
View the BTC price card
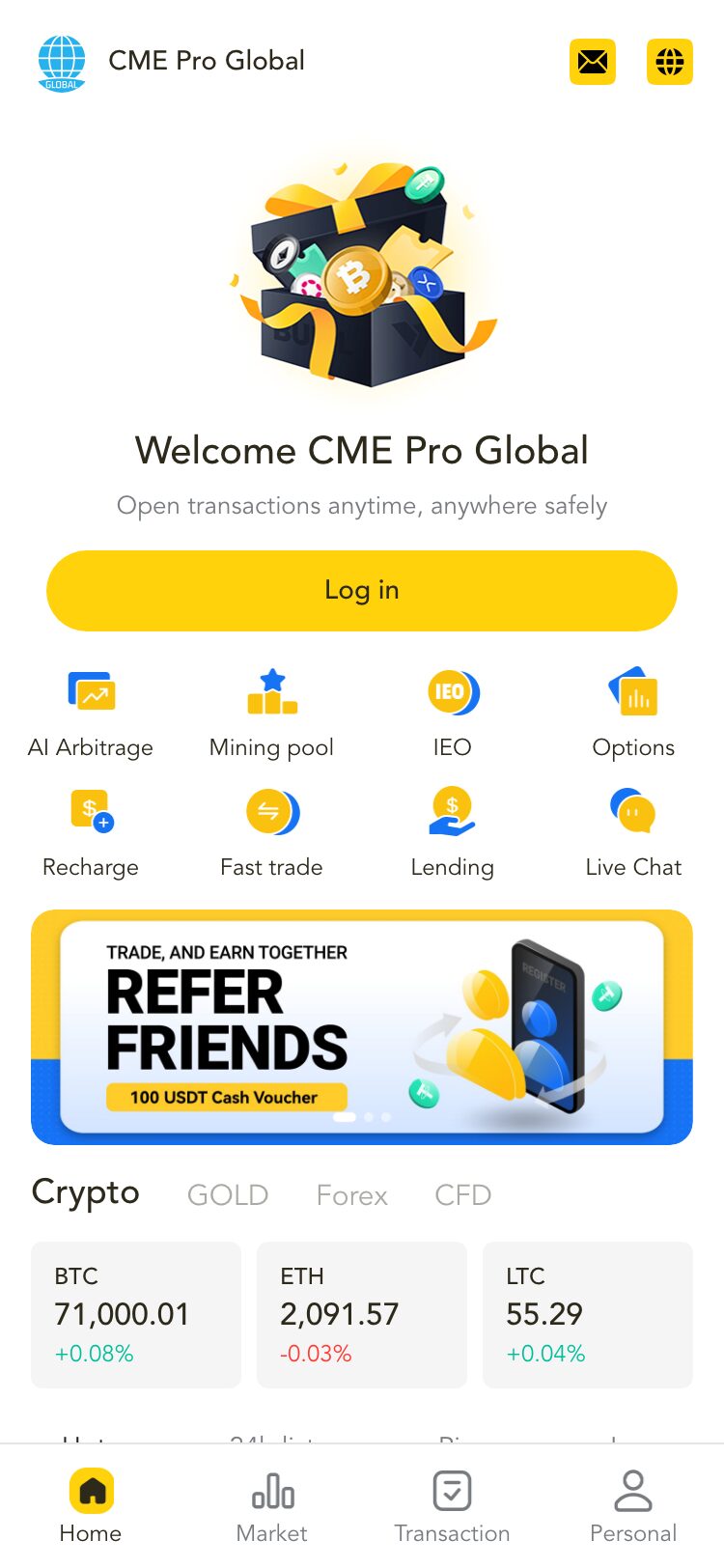(x=135, y=1314)
